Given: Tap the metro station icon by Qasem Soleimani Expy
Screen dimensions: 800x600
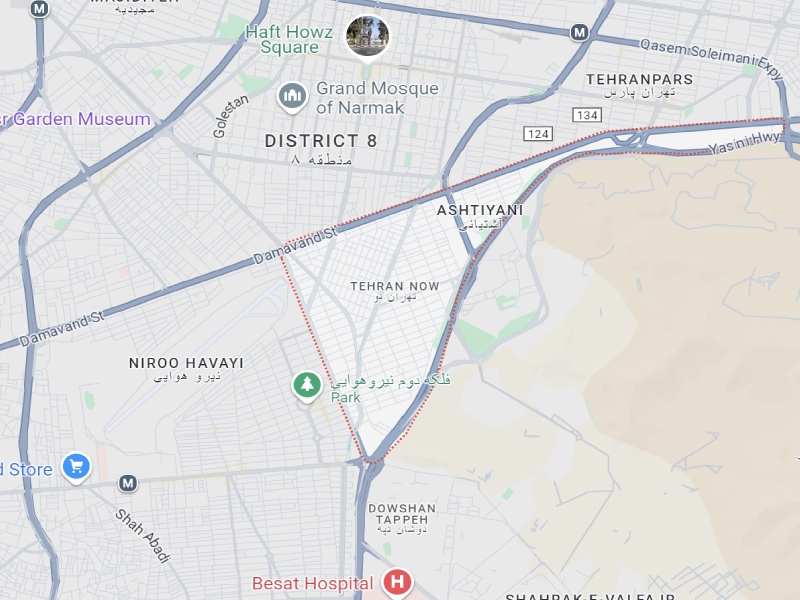Looking at the screenshot, I should tap(579, 32).
